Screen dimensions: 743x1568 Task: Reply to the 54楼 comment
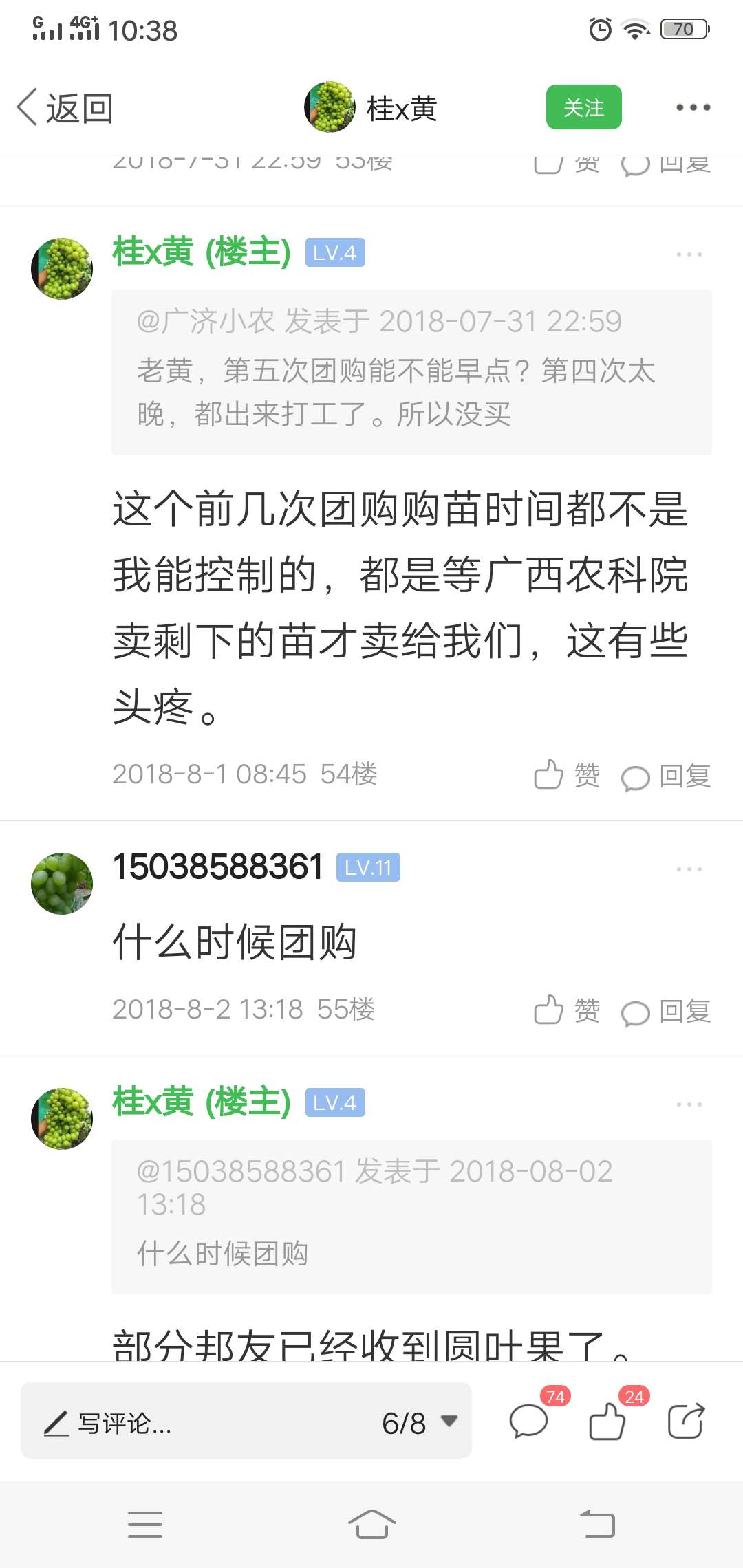[666, 776]
